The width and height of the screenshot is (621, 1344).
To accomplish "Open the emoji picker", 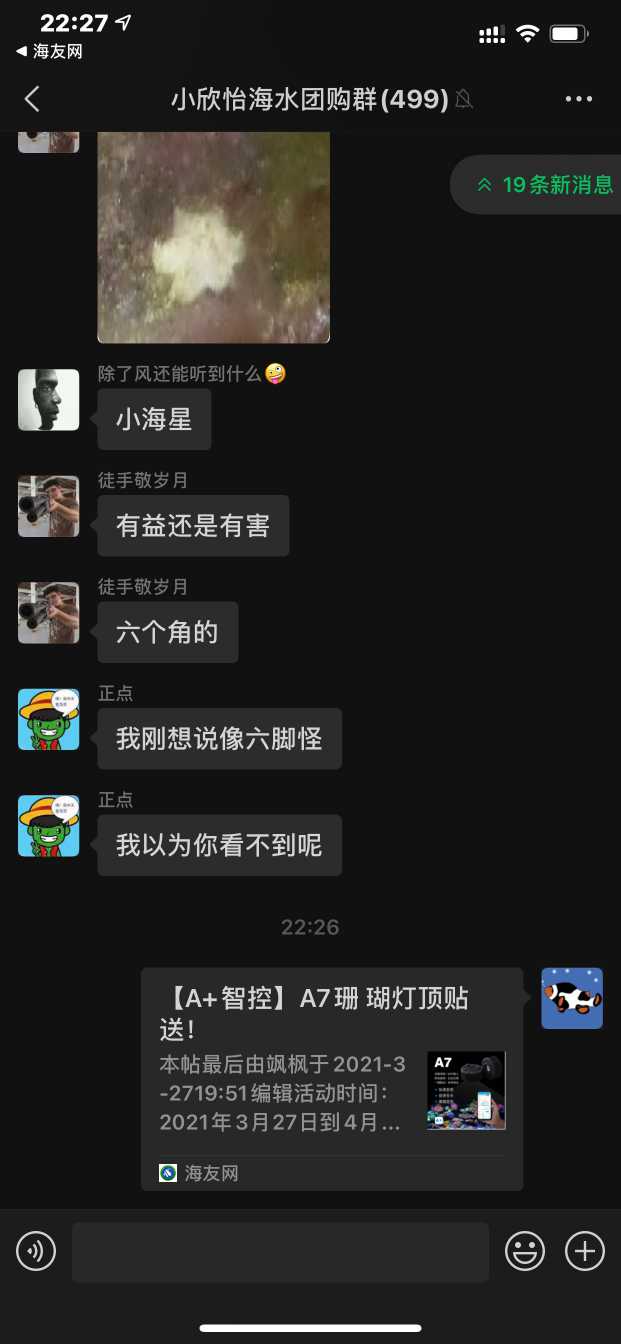I will pos(525,1251).
